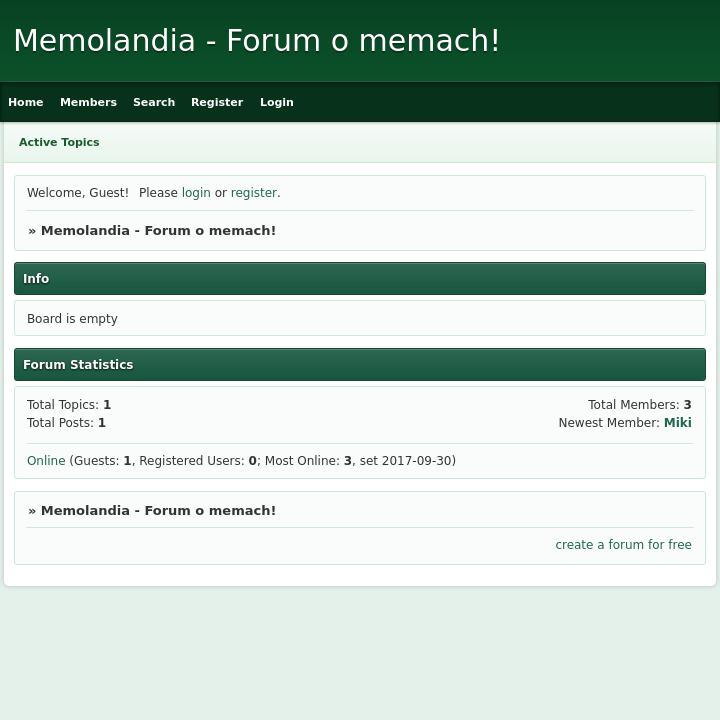View newest member Miki's profile

click(x=677, y=423)
